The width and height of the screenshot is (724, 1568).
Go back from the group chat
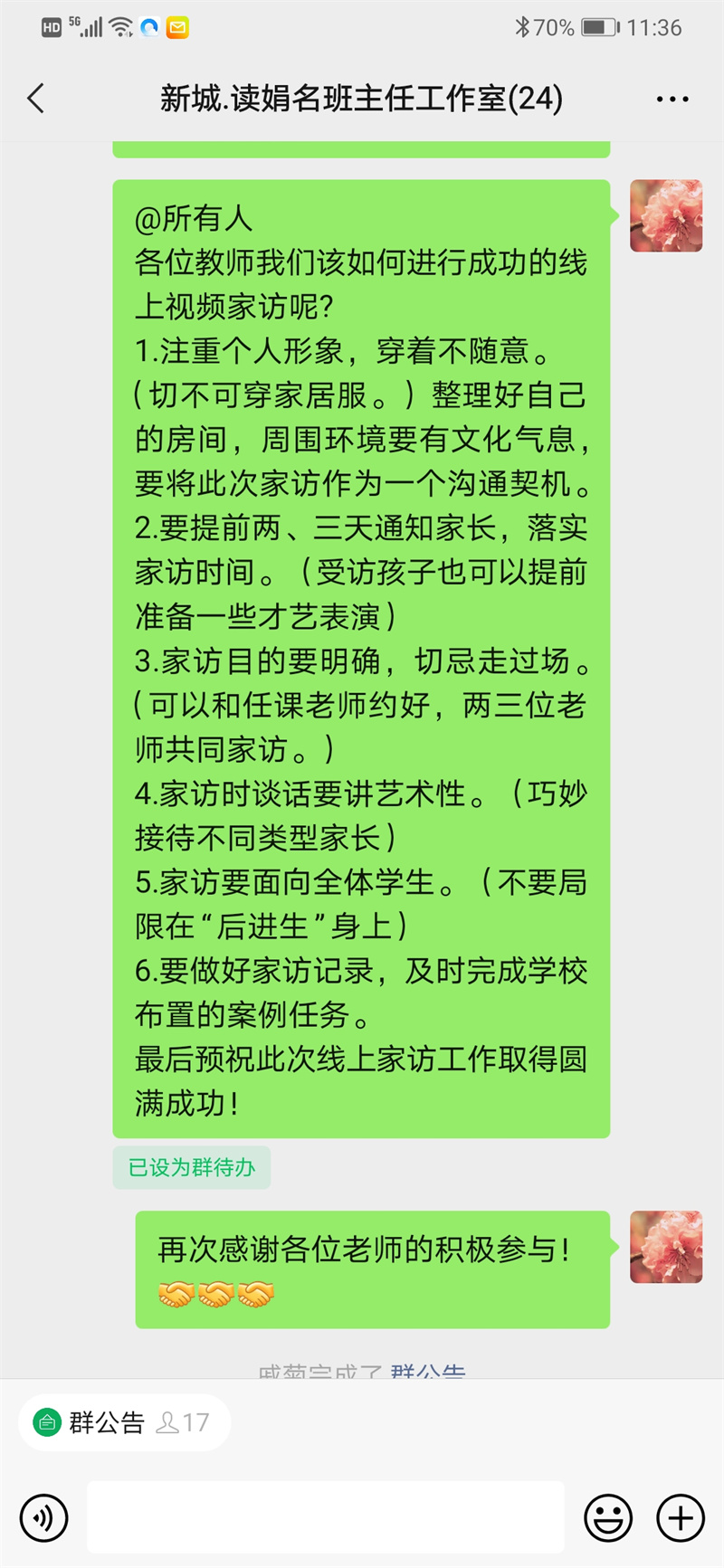point(36,98)
